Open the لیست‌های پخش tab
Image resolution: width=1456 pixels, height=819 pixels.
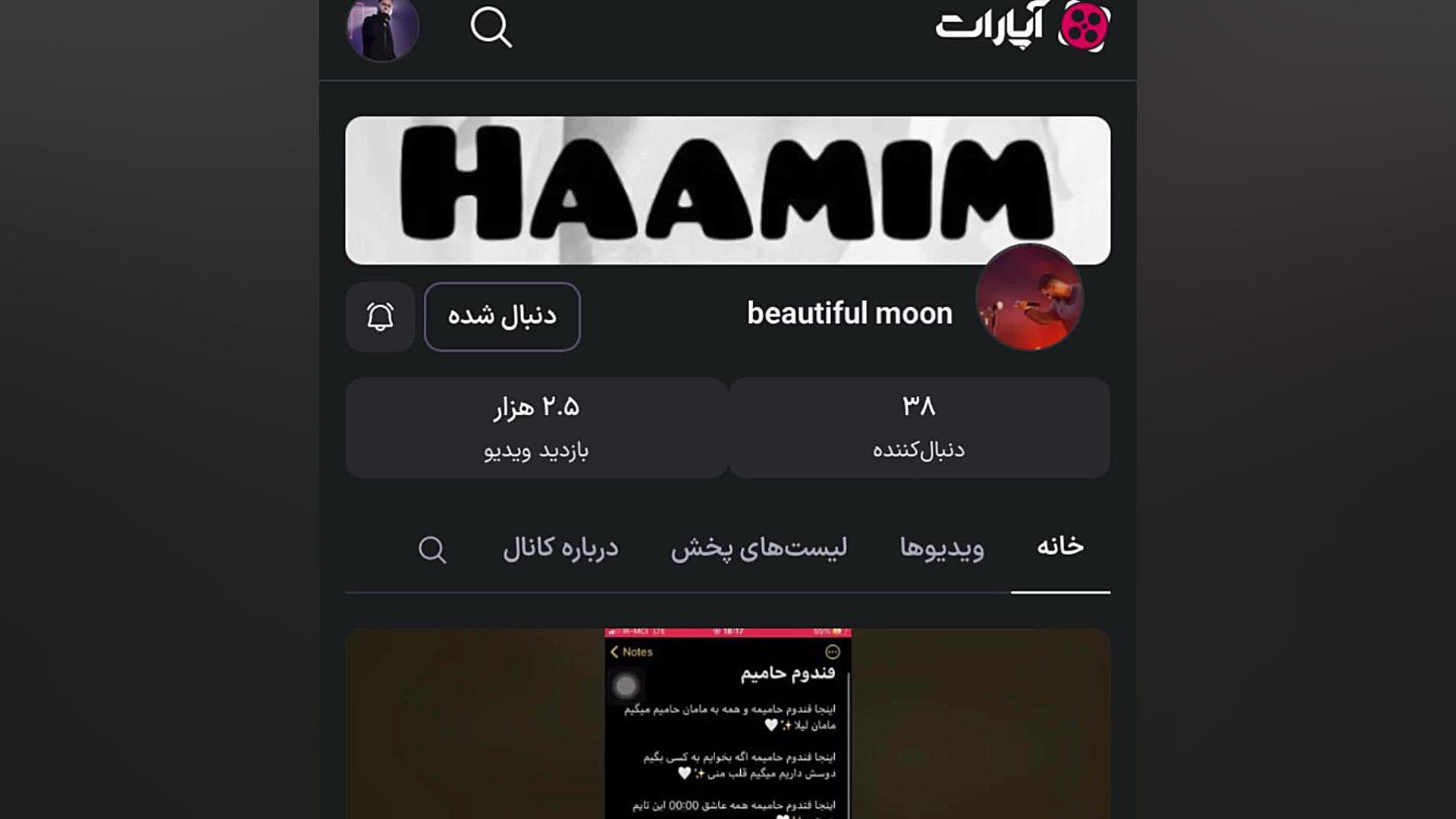(758, 547)
